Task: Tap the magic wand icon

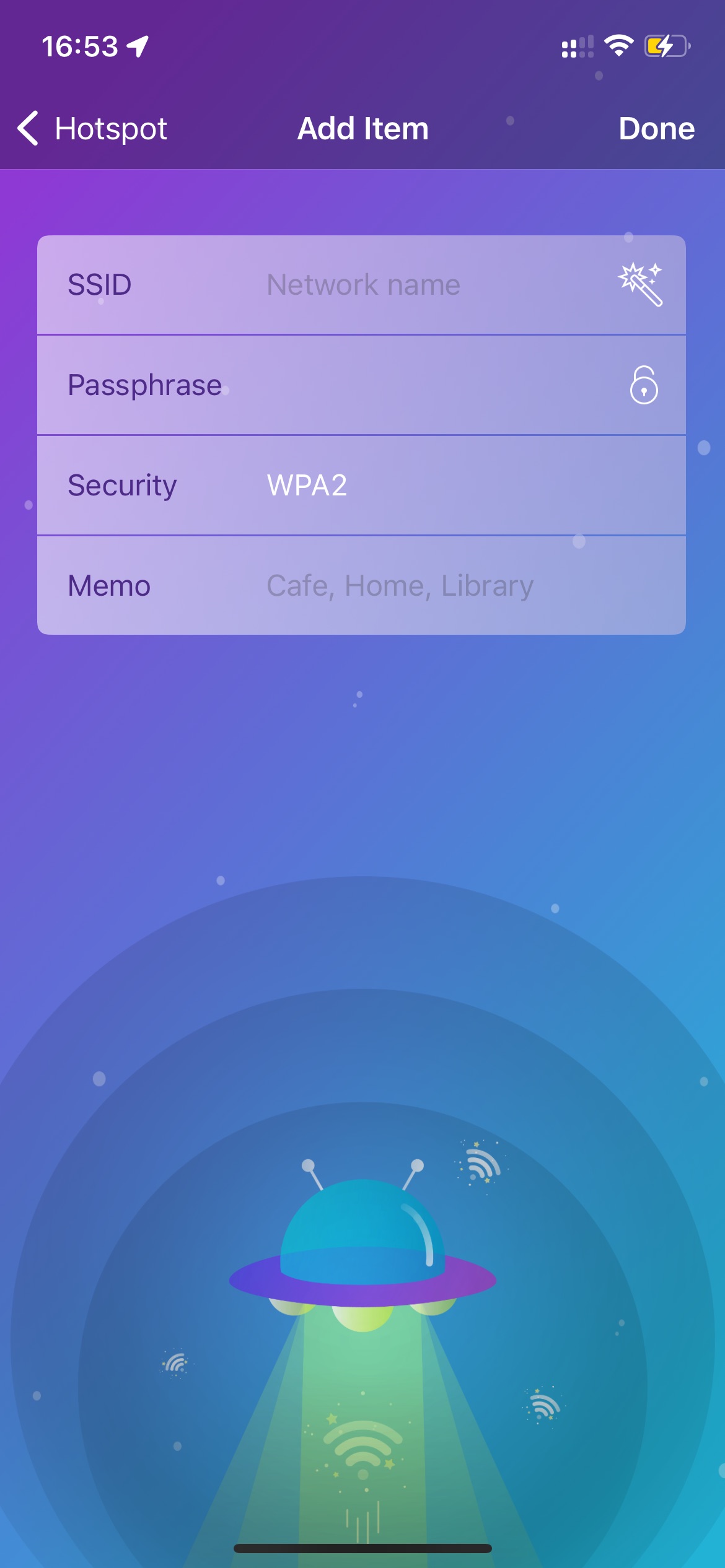Action: click(641, 284)
